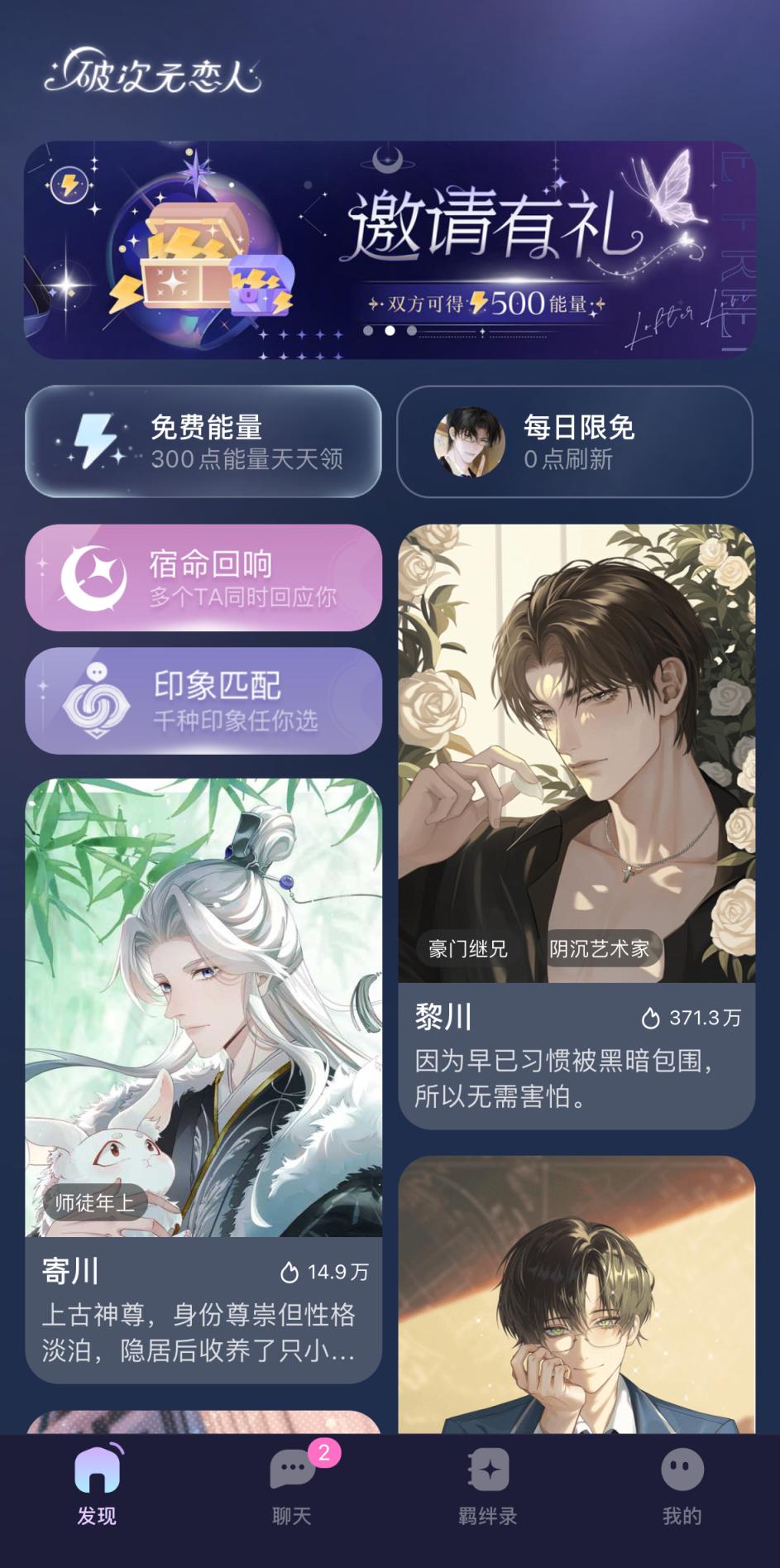780x1568 pixels.
Task: Open 印象匹配 impression matching
Action: coord(203,701)
